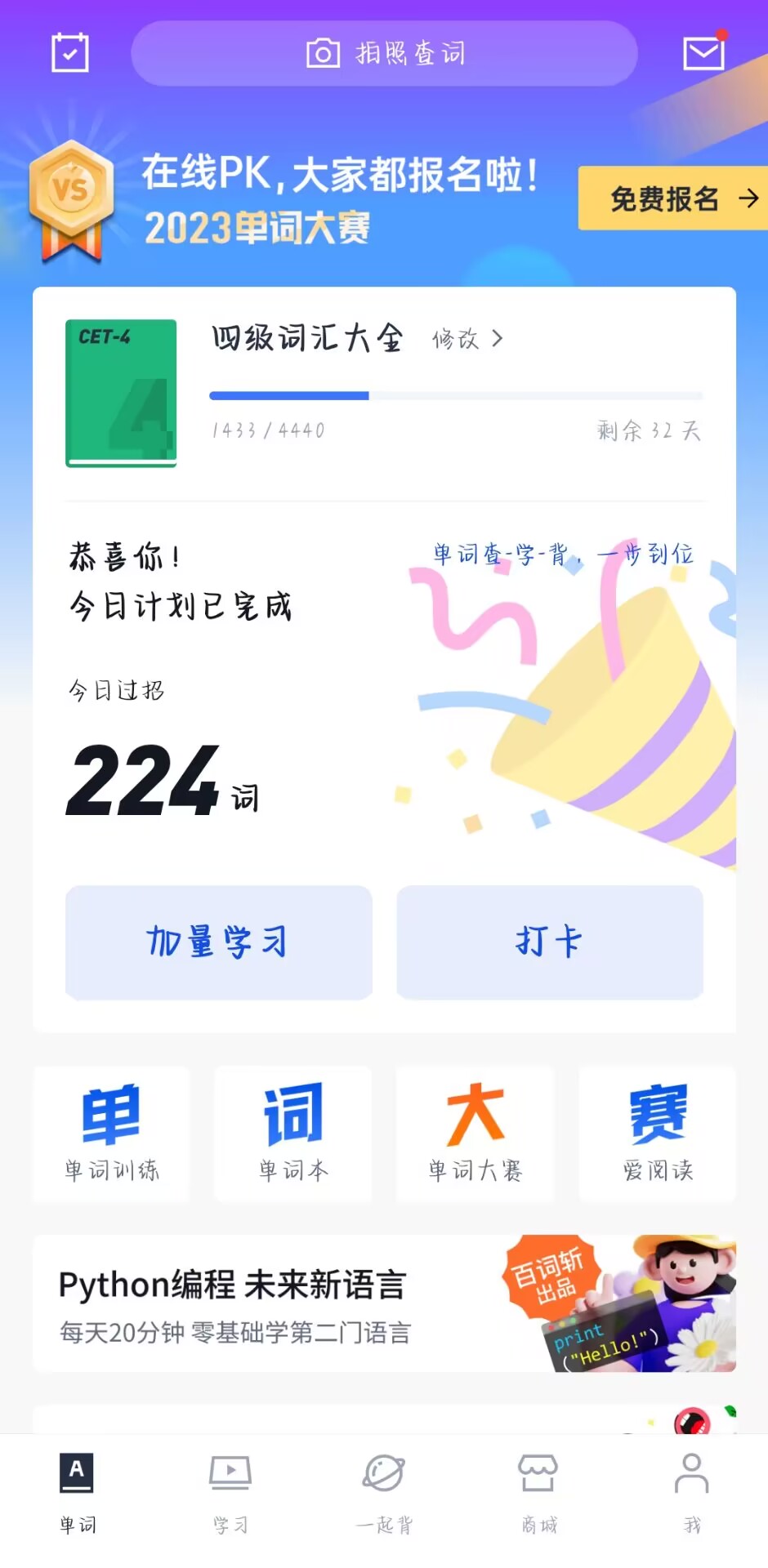The image size is (768, 1568).
Task: Open the check-in calendar icon
Action: pos(69,53)
